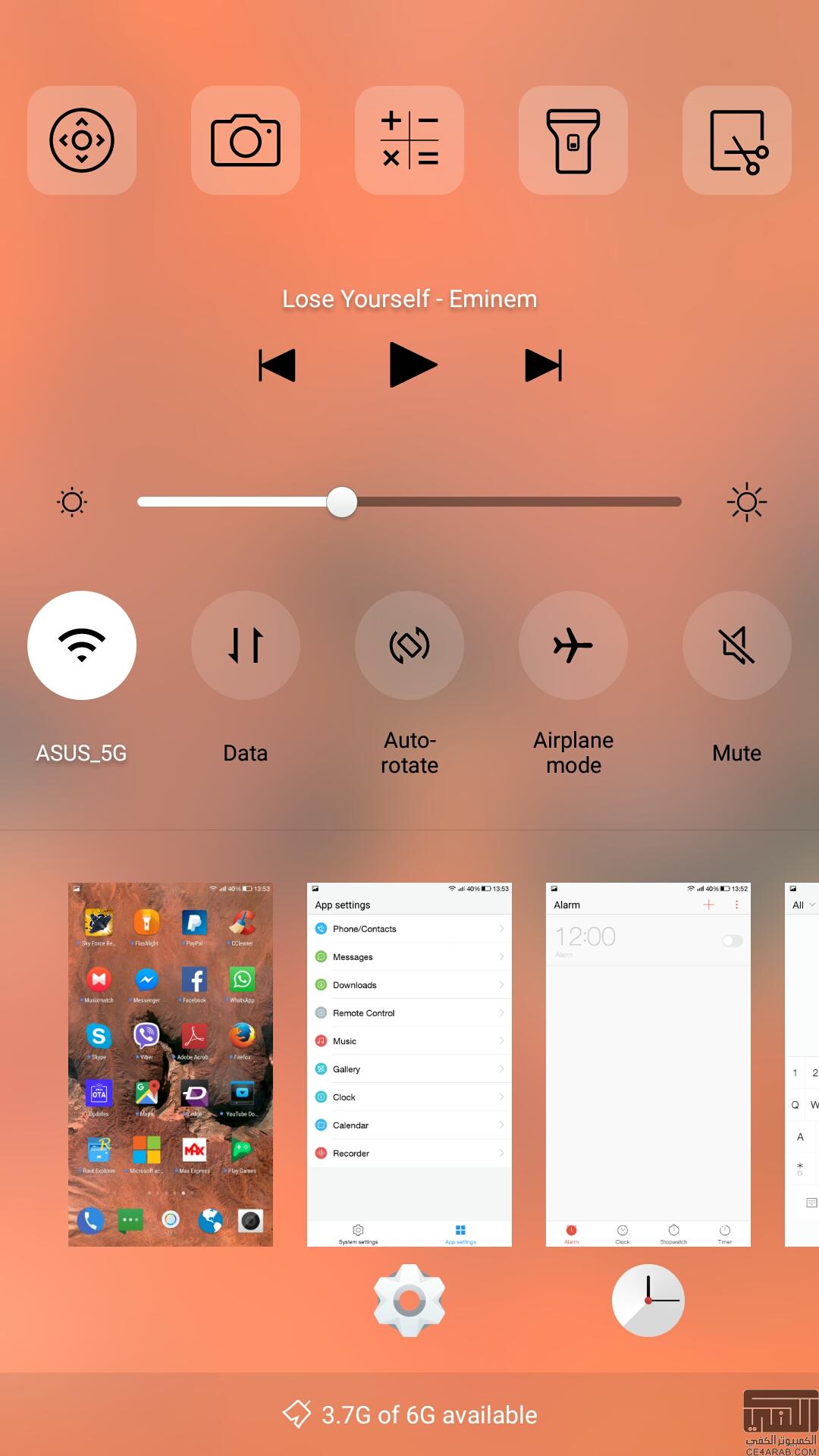This screenshot has height=1456, width=819.
Task: Enable mobile Data
Action: 246,645
